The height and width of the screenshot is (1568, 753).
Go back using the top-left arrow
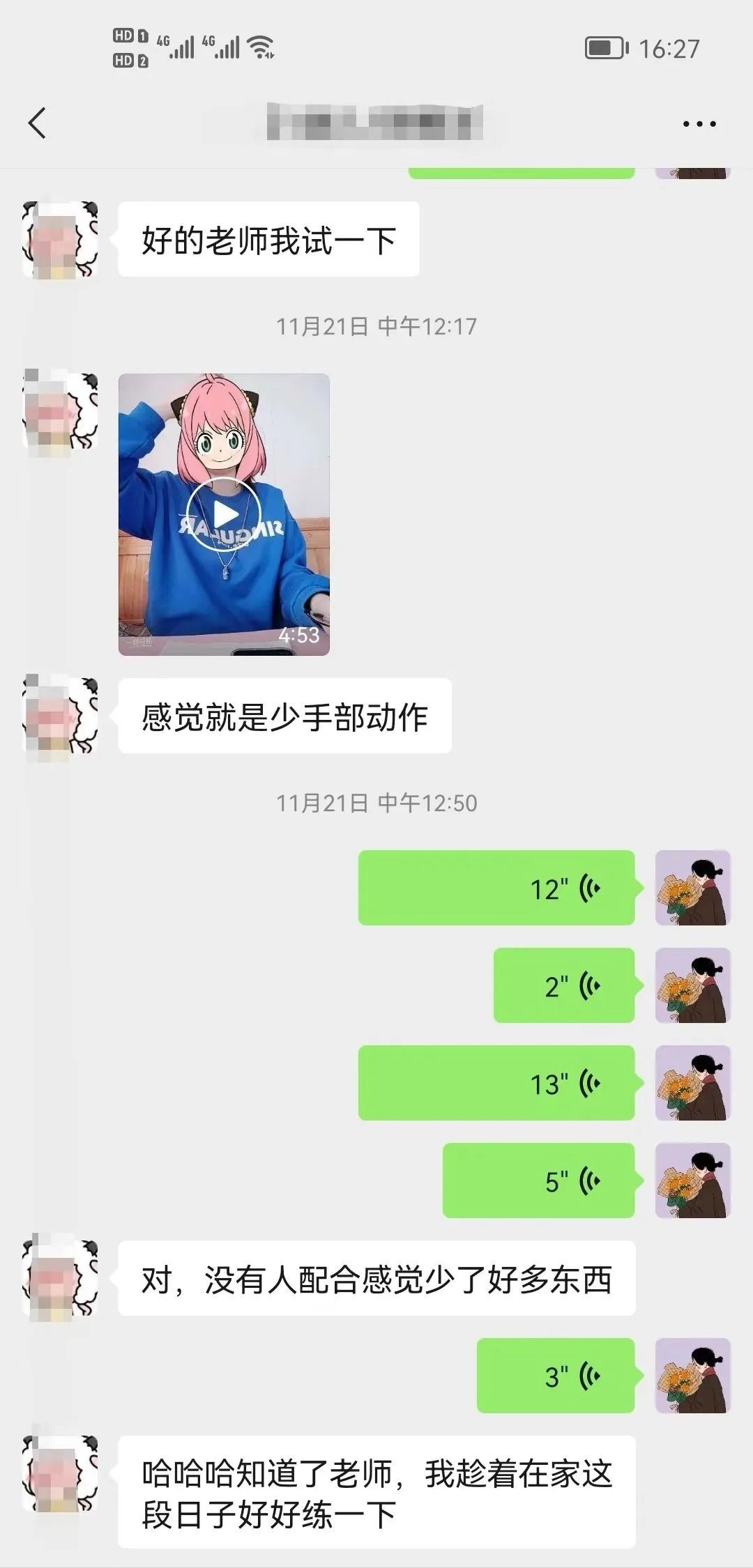coord(38,123)
